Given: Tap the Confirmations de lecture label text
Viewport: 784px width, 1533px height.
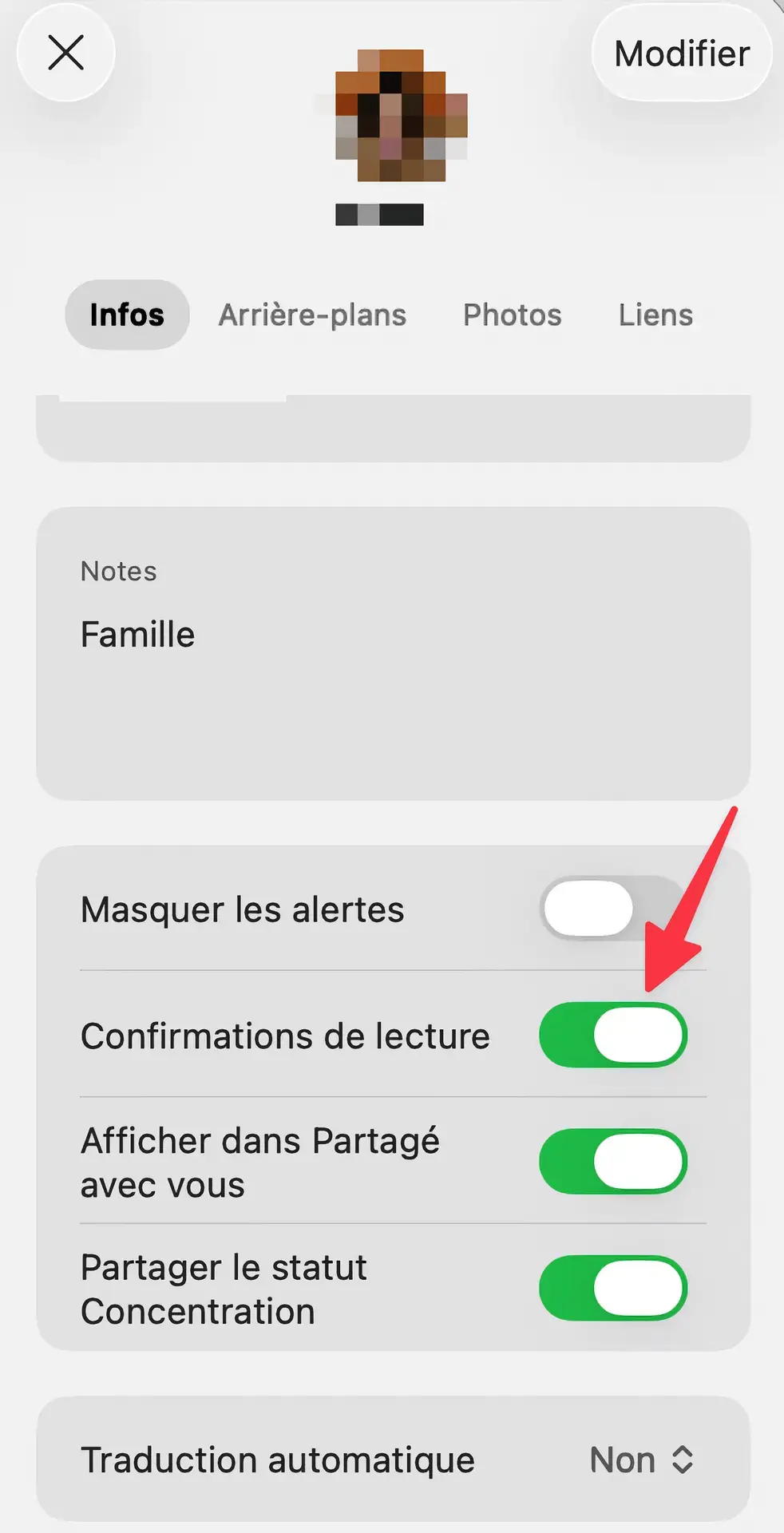Looking at the screenshot, I should point(285,1036).
